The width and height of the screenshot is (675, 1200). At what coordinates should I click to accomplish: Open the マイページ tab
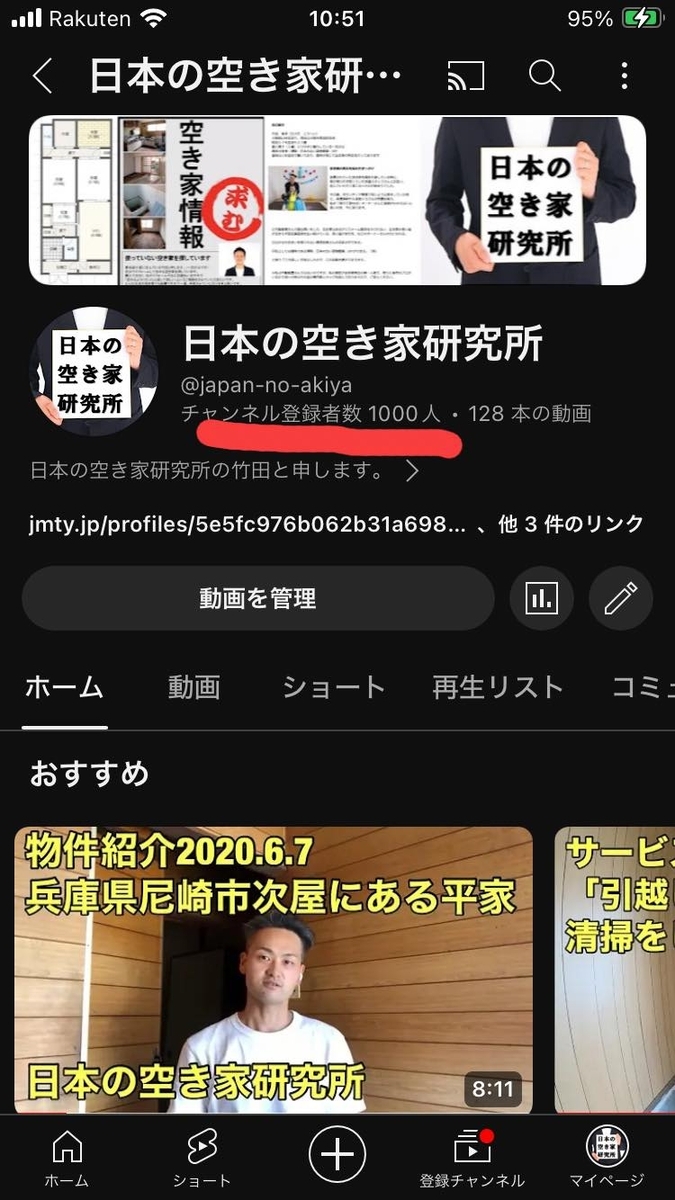[607, 1158]
